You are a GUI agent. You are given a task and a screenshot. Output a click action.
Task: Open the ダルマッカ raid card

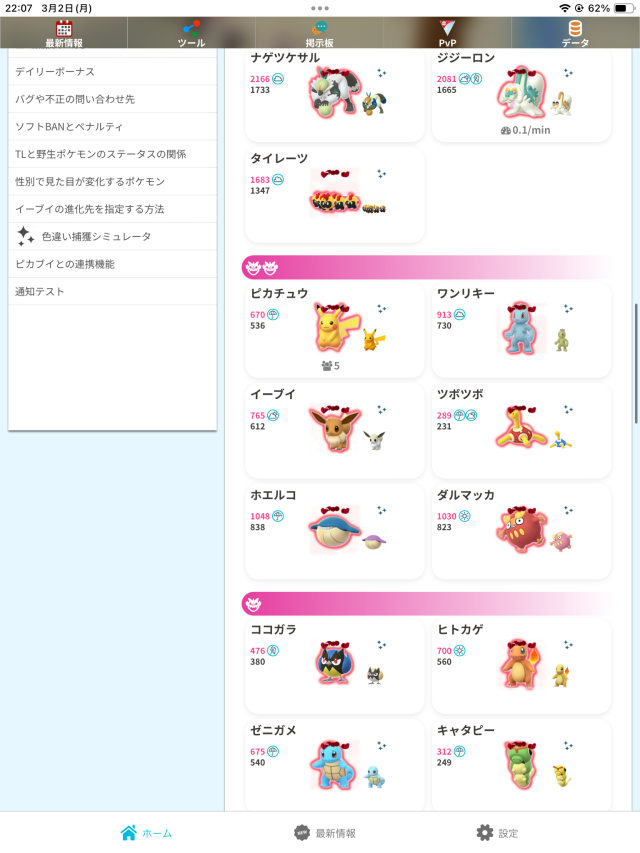point(521,531)
